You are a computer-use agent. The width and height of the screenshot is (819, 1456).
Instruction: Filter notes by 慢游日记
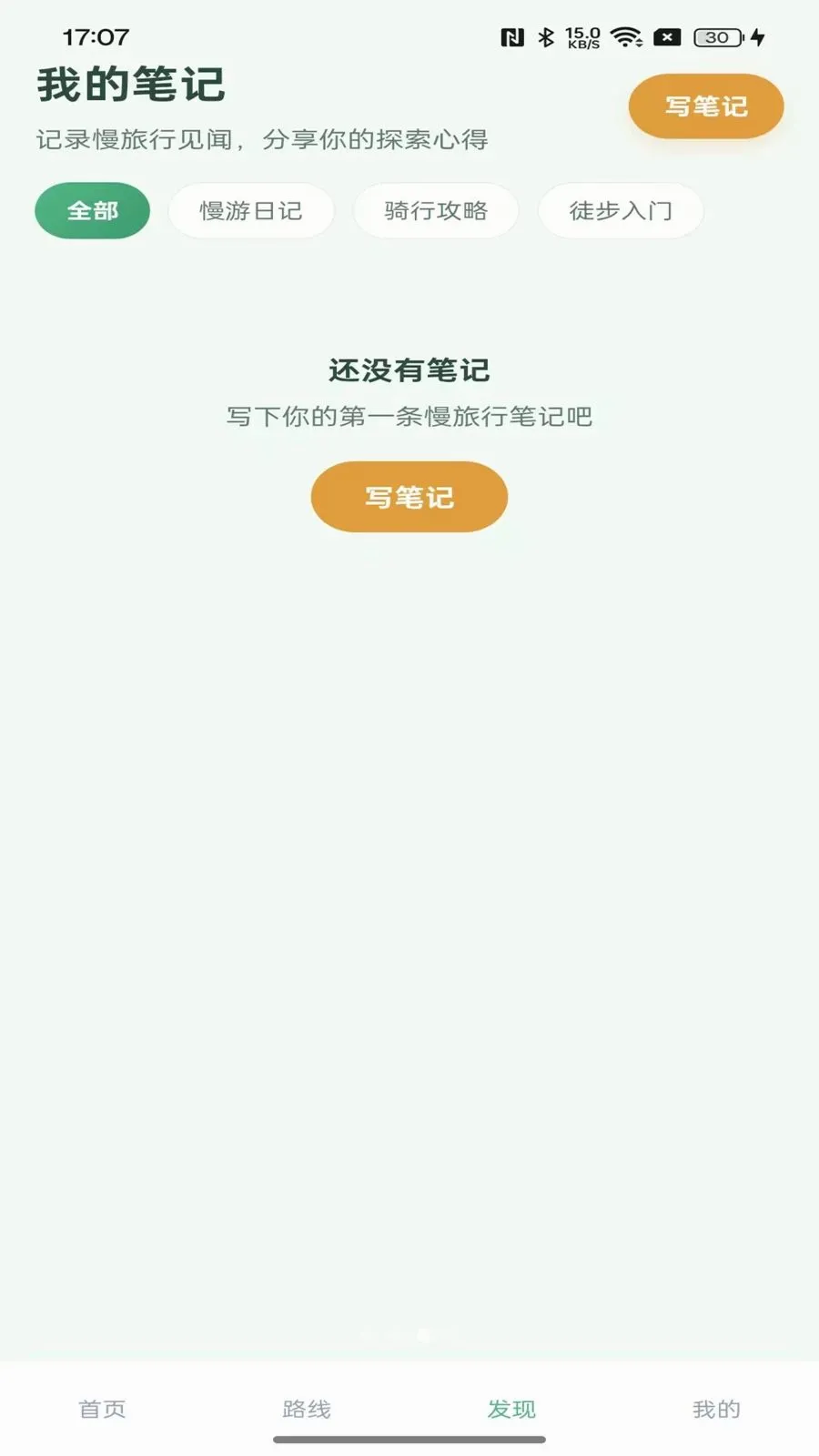(251, 210)
